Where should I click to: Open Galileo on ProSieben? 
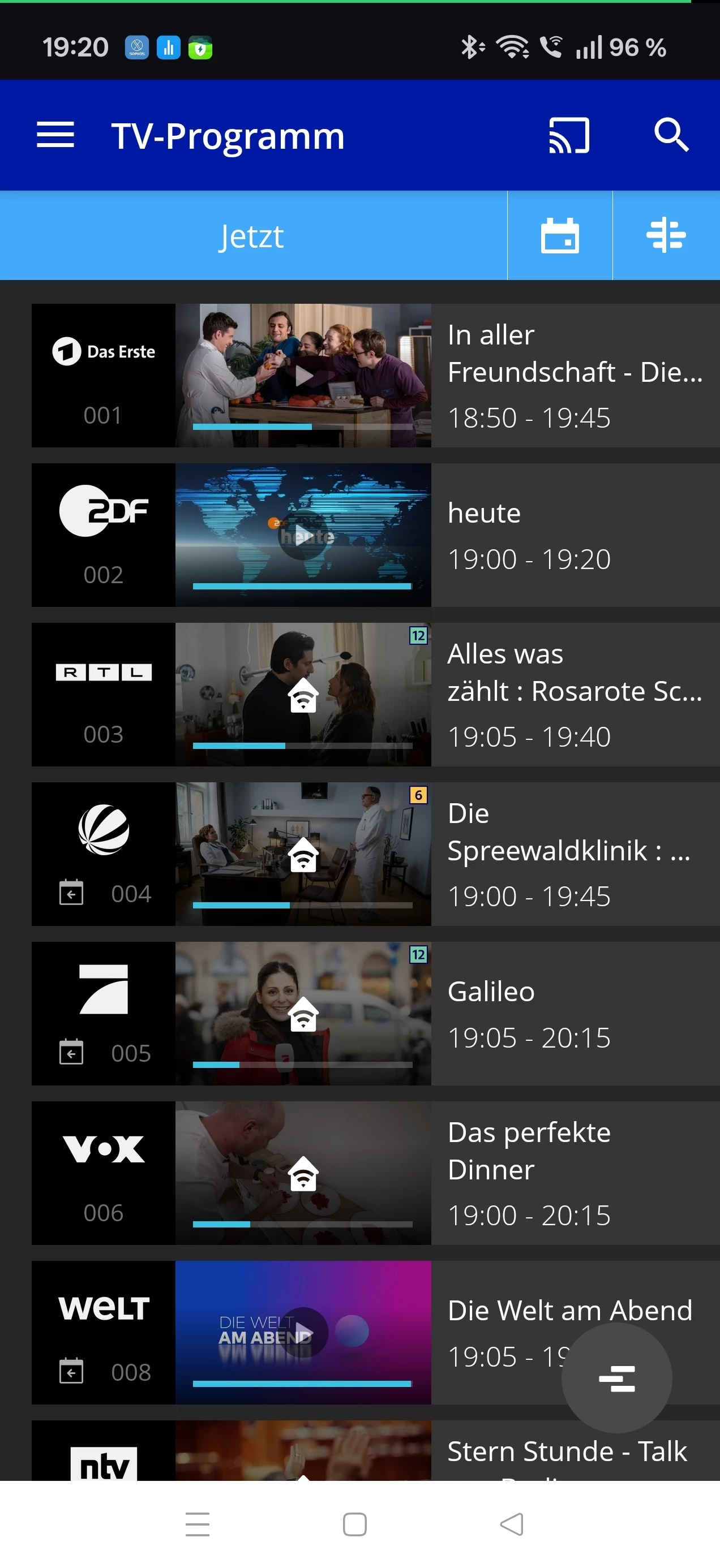click(575, 1014)
